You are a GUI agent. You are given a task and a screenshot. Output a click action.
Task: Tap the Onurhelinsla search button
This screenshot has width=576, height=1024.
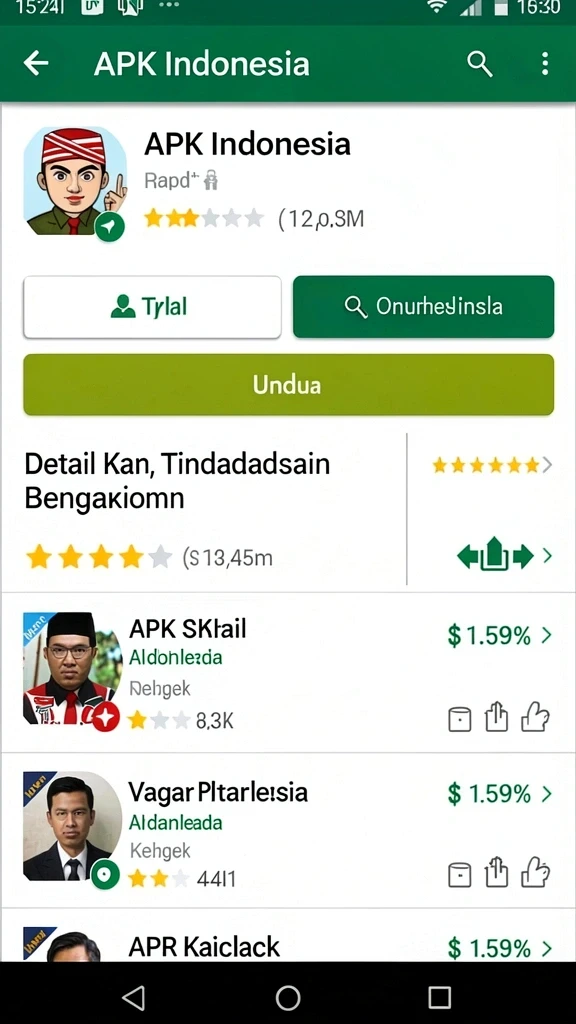coord(423,307)
